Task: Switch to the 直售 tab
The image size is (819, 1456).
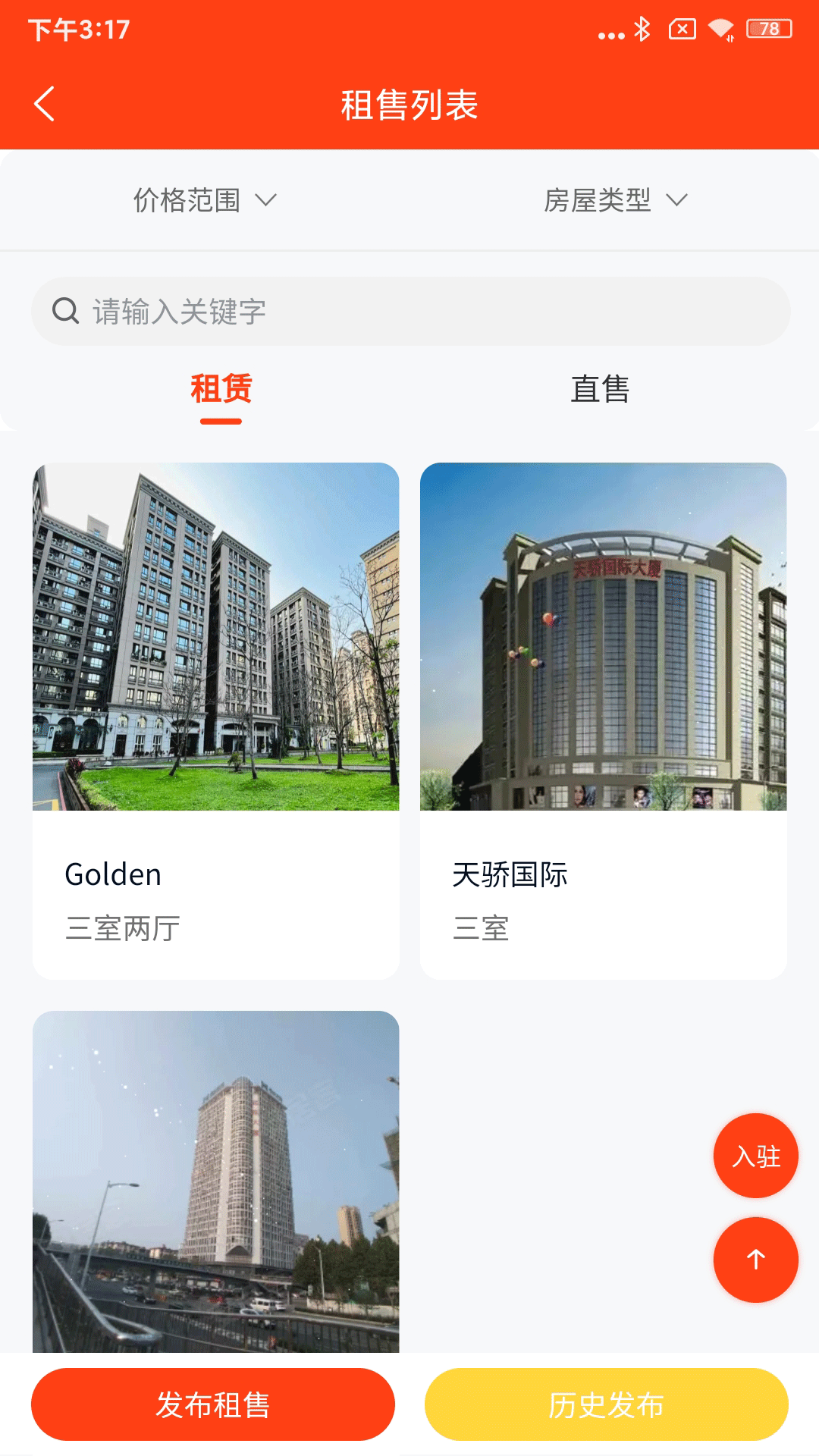Action: point(599,390)
